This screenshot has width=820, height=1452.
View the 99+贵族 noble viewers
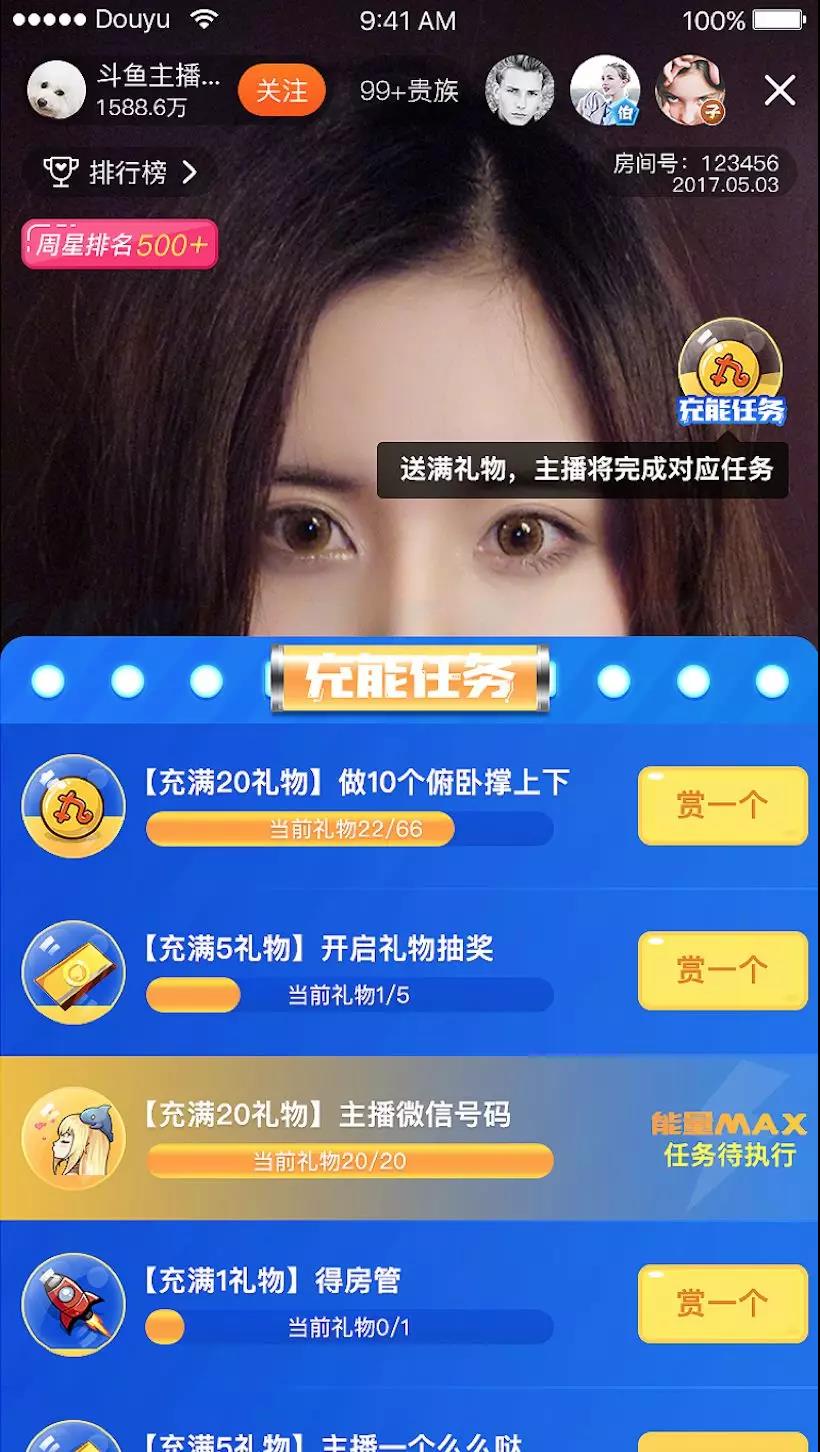409,91
